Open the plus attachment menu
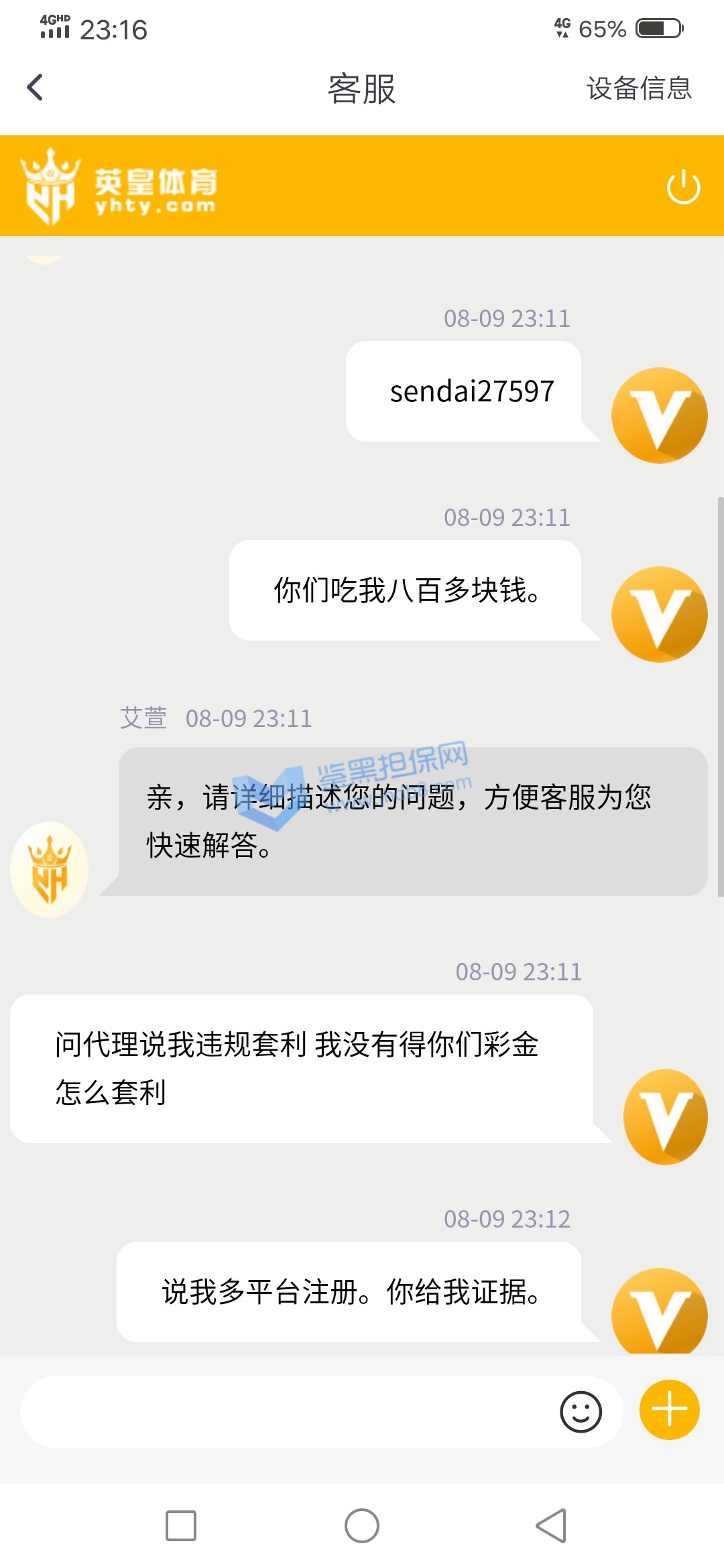Screen dimensions: 724x1568 tap(669, 1410)
